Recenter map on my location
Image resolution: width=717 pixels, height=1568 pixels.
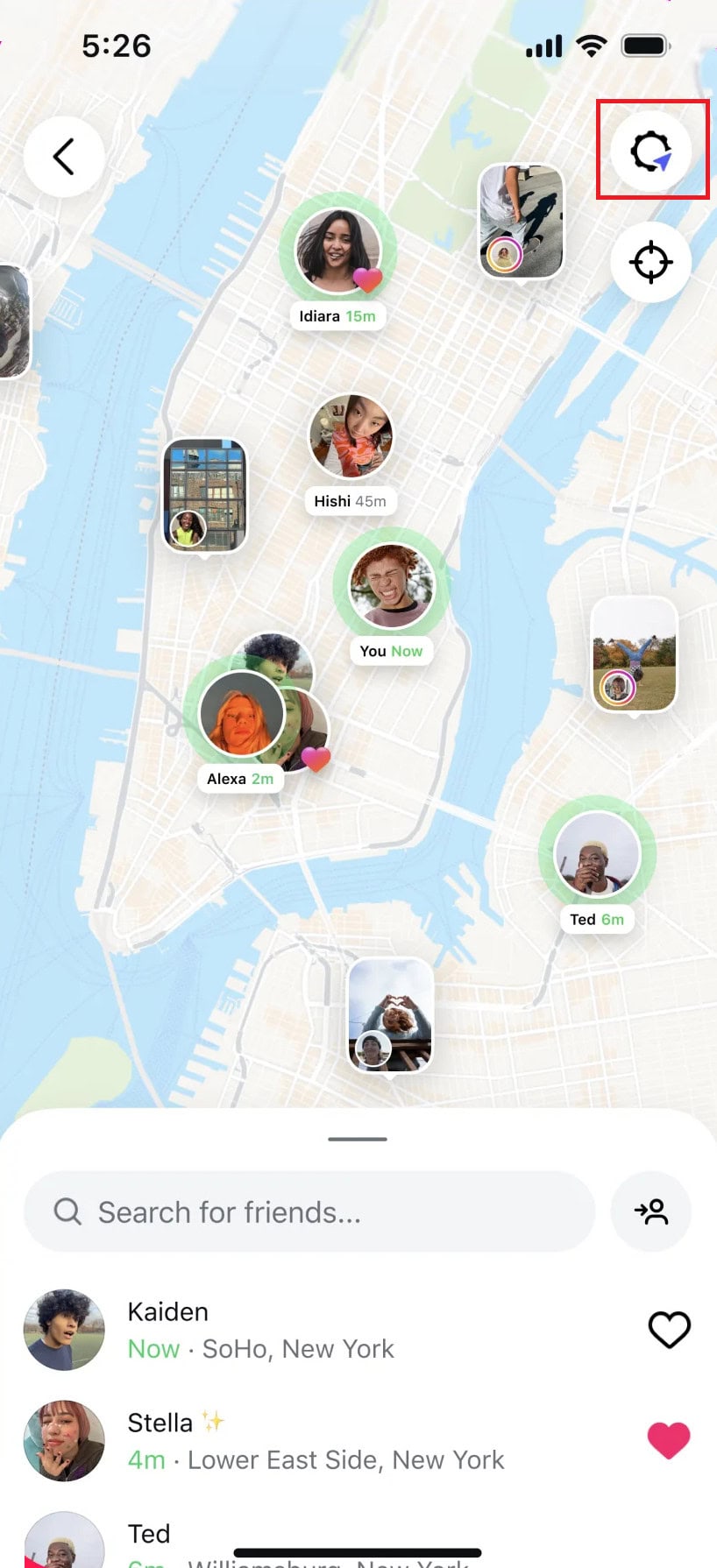coord(651,262)
